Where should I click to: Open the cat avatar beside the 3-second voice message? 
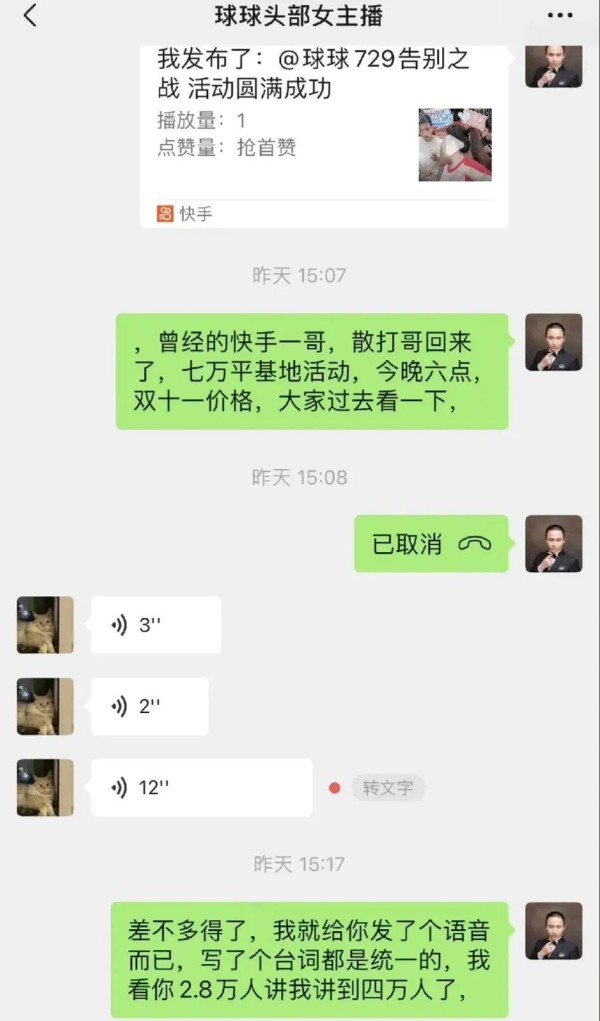pyautogui.click(x=45, y=625)
